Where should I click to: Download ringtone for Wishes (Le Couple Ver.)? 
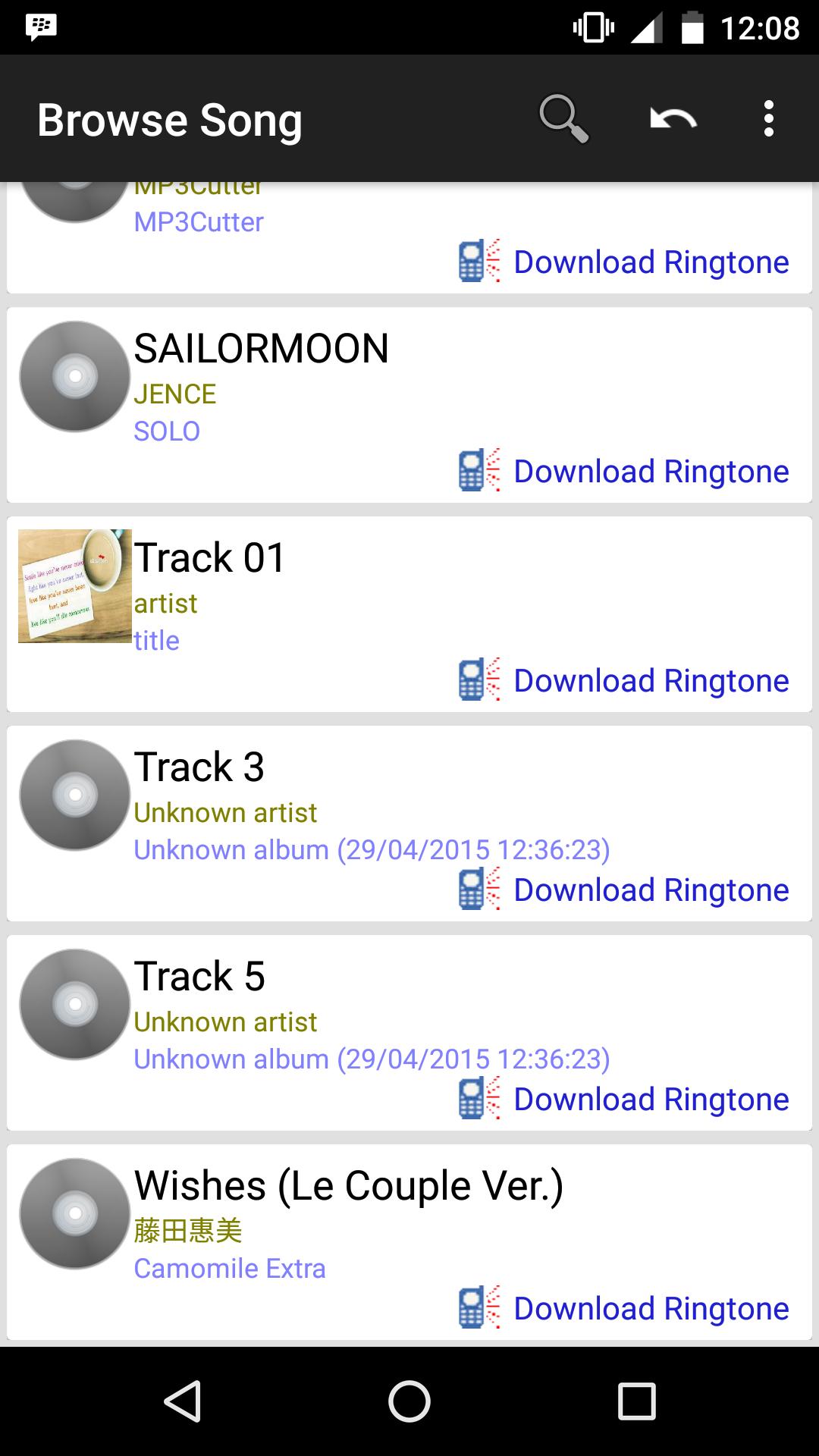coord(623,1309)
